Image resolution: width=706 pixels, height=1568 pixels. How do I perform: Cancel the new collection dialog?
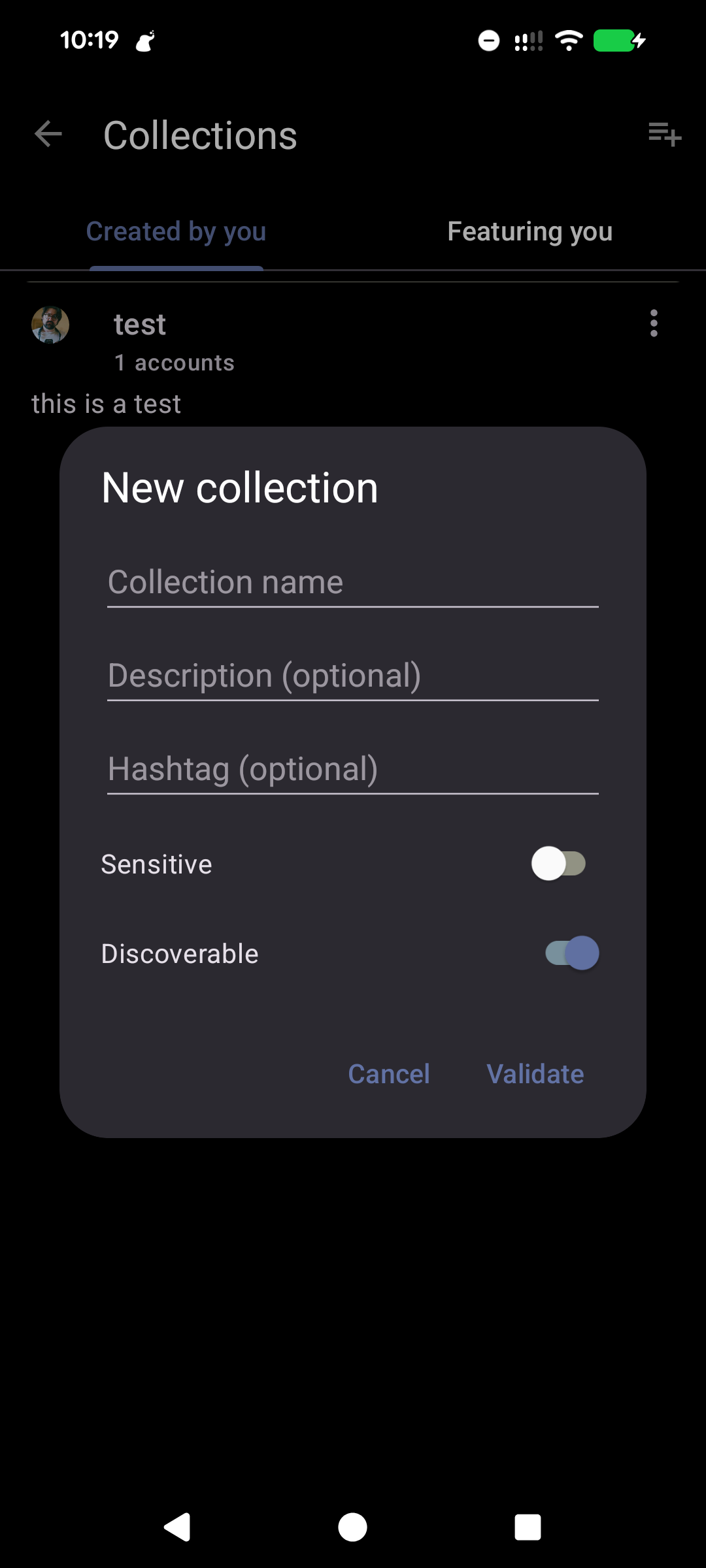[x=389, y=1074]
